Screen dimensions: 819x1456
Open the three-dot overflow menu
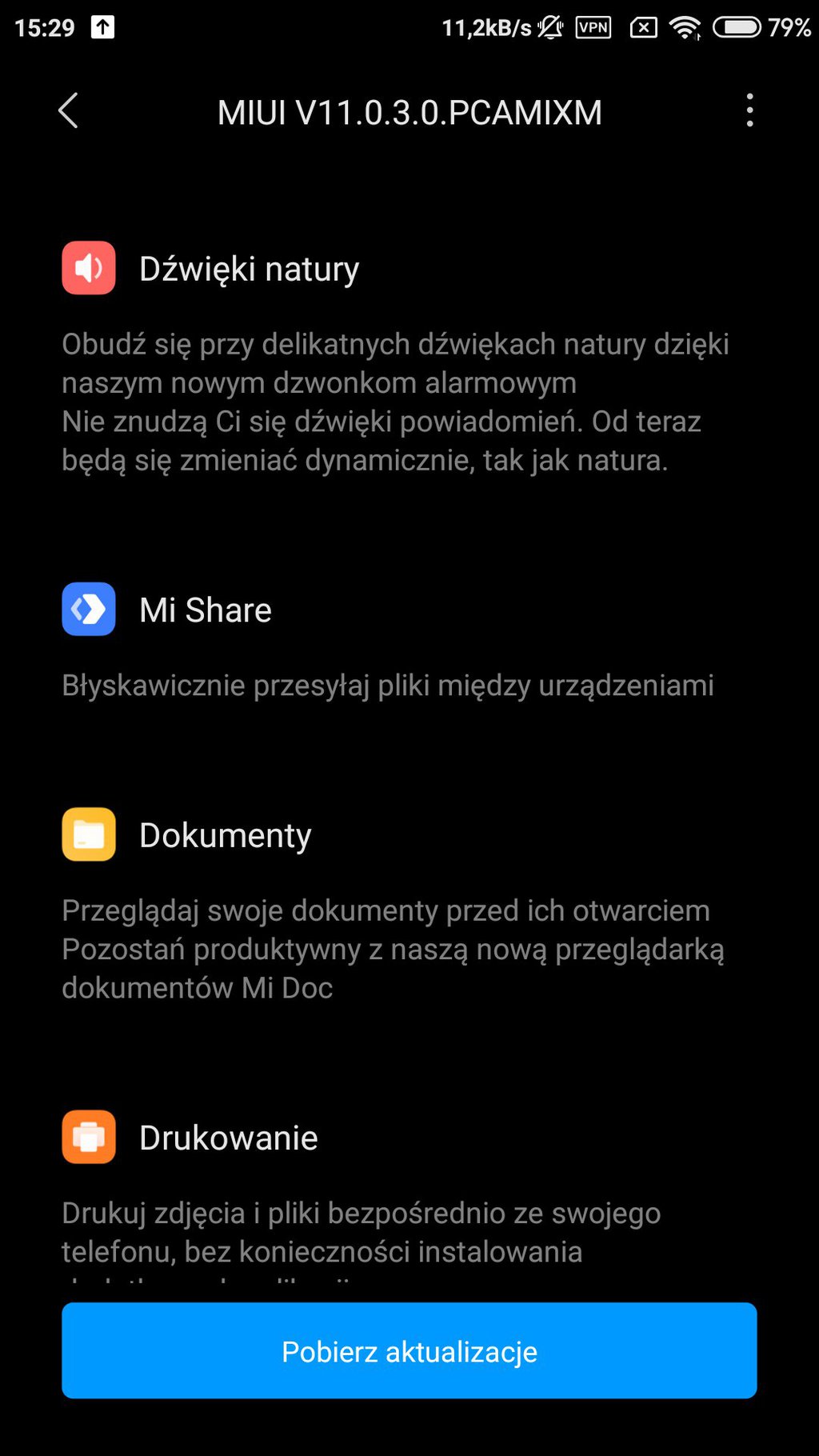[x=749, y=110]
